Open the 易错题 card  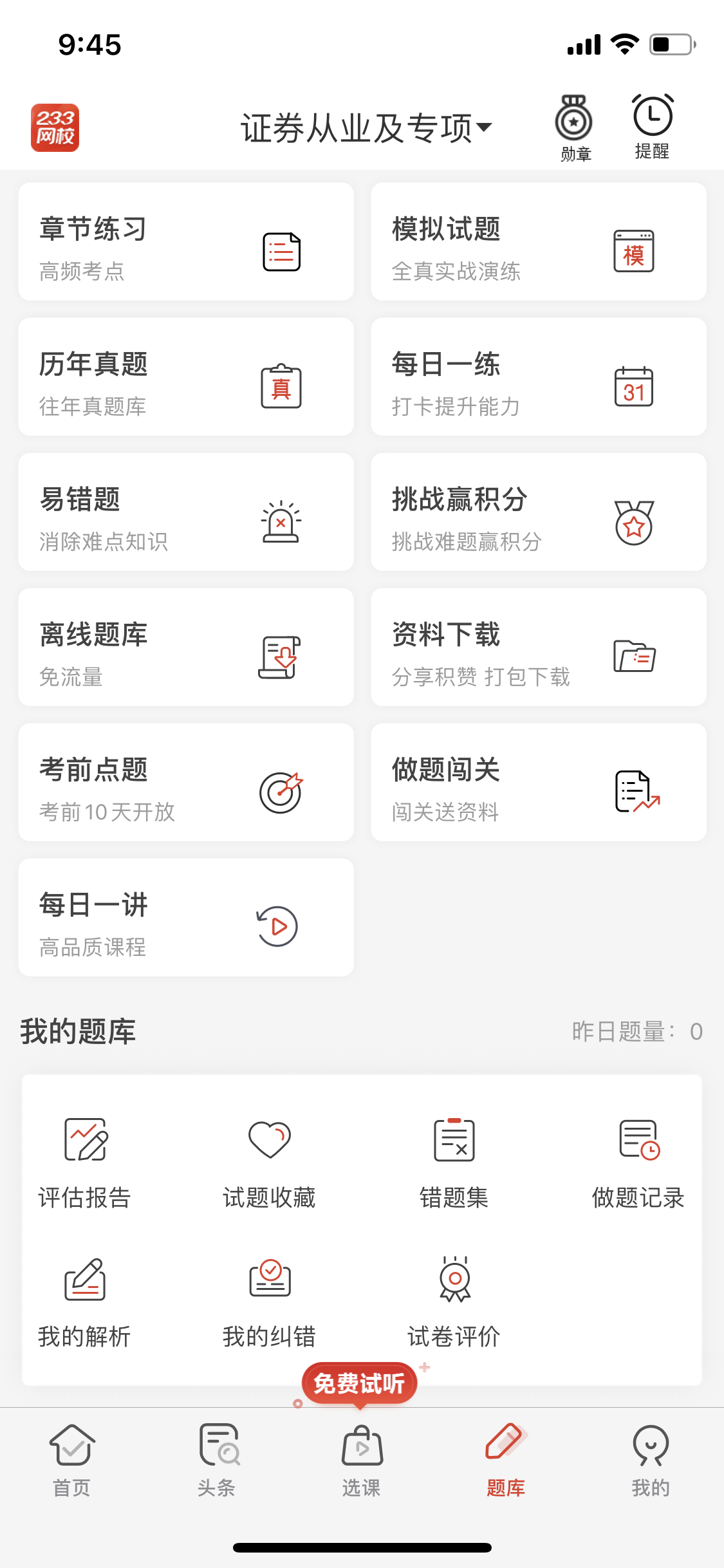(186, 512)
